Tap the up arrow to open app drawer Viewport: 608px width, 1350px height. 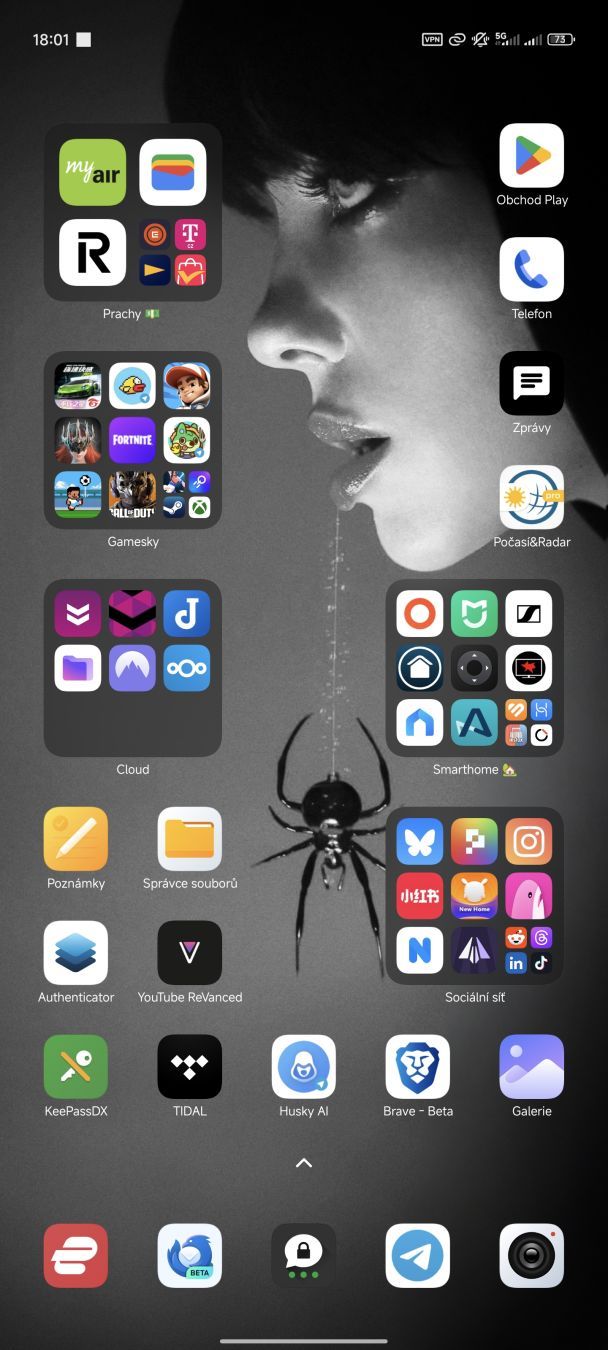tap(304, 1163)
